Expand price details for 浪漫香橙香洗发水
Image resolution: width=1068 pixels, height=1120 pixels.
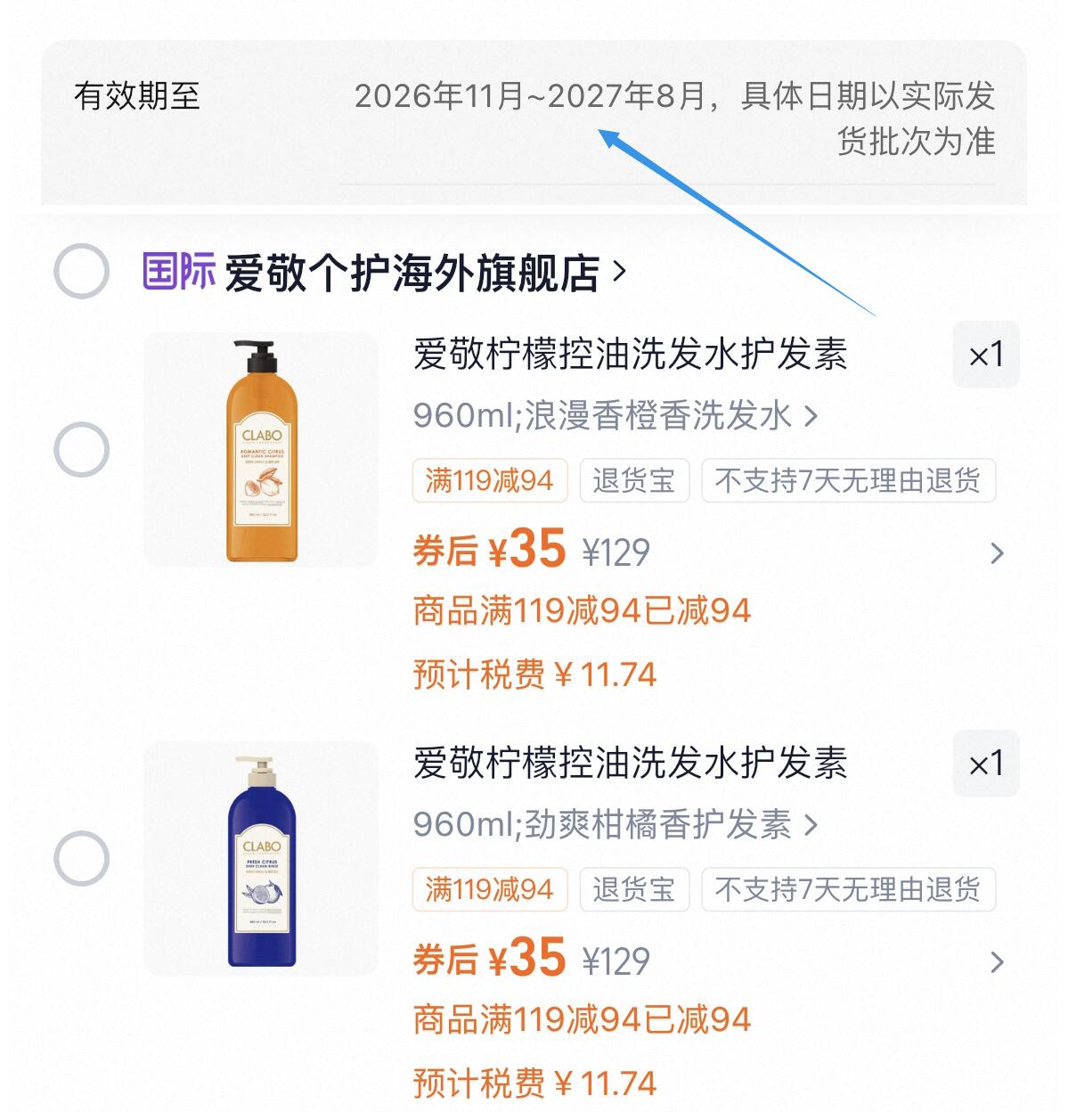click(997, 553)
